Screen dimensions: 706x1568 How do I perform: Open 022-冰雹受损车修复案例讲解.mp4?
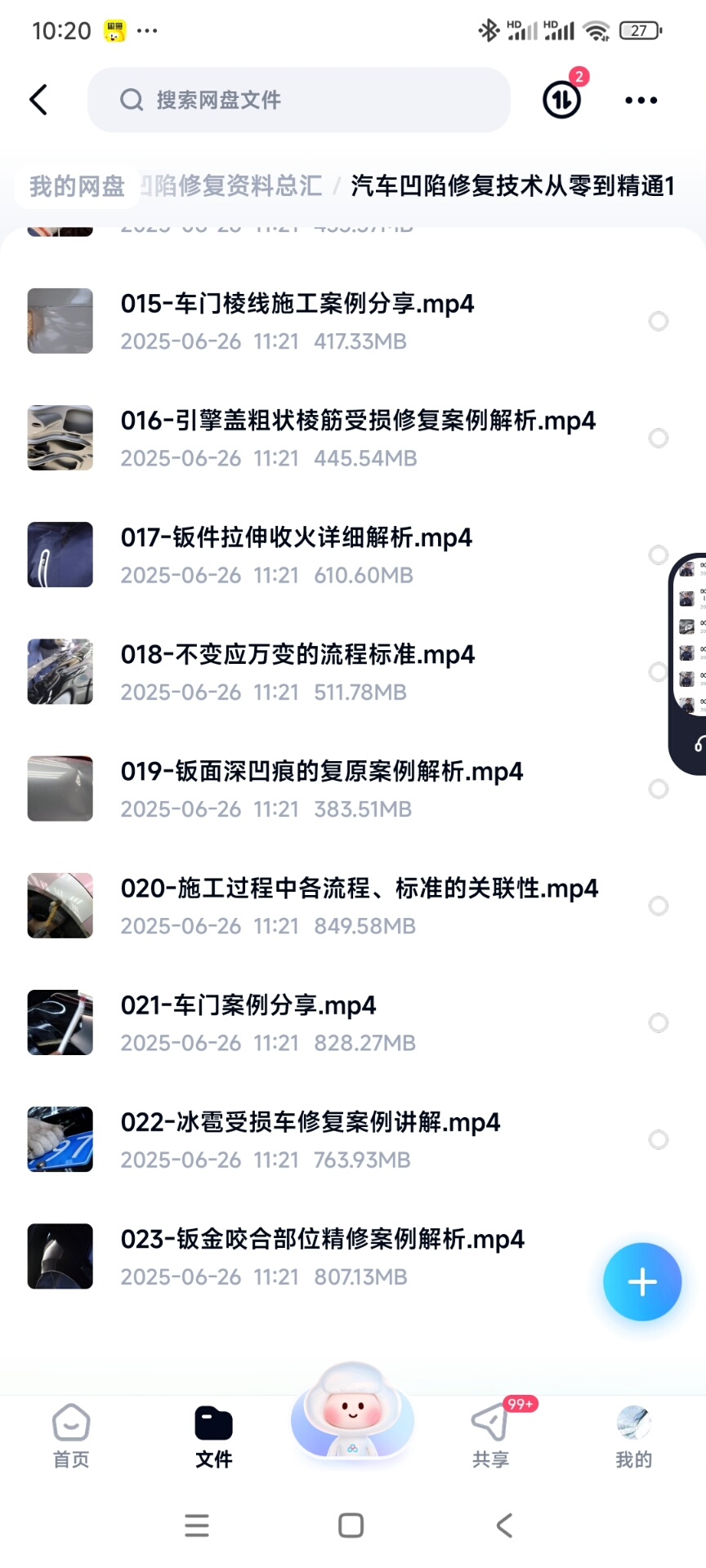[x=311, y=1138]
